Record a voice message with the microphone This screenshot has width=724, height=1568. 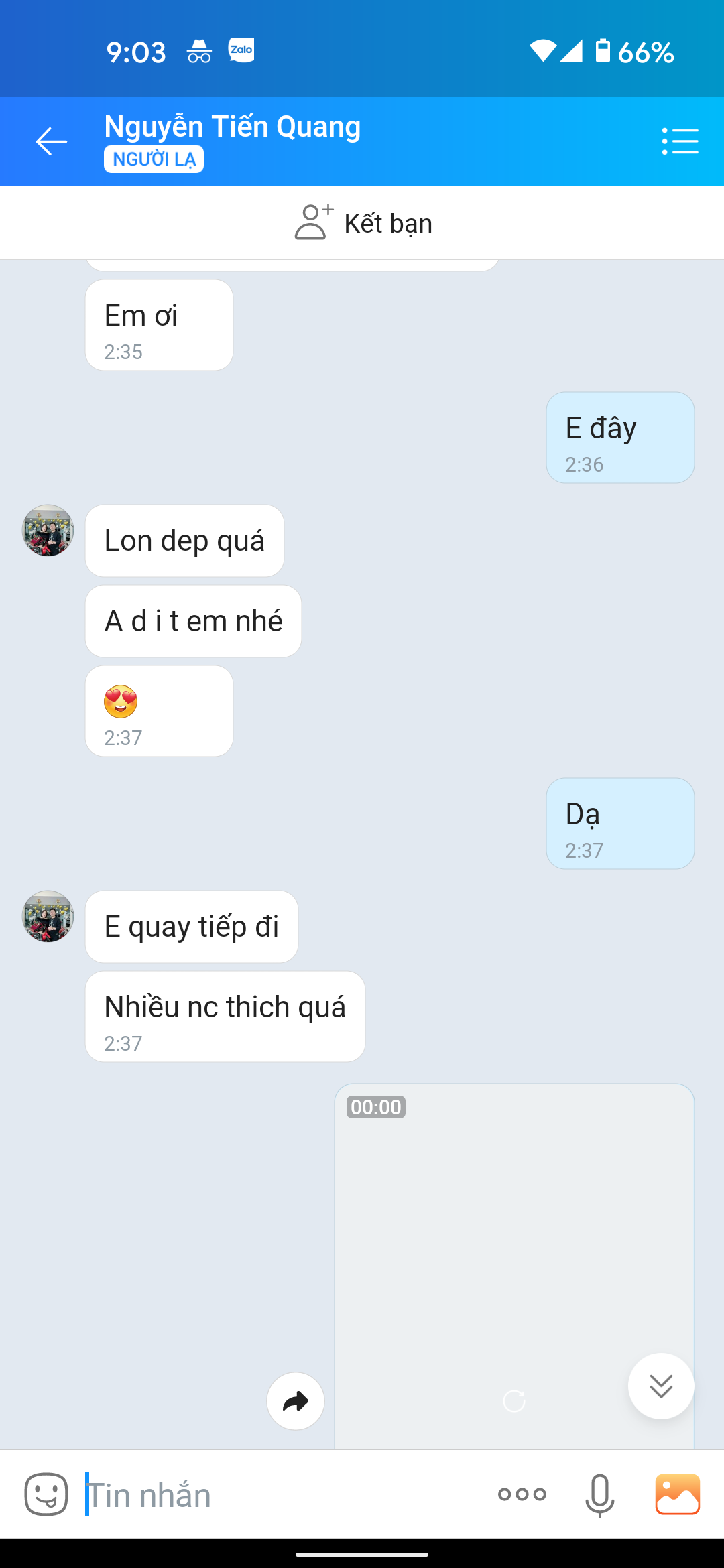pos(599,1494)
